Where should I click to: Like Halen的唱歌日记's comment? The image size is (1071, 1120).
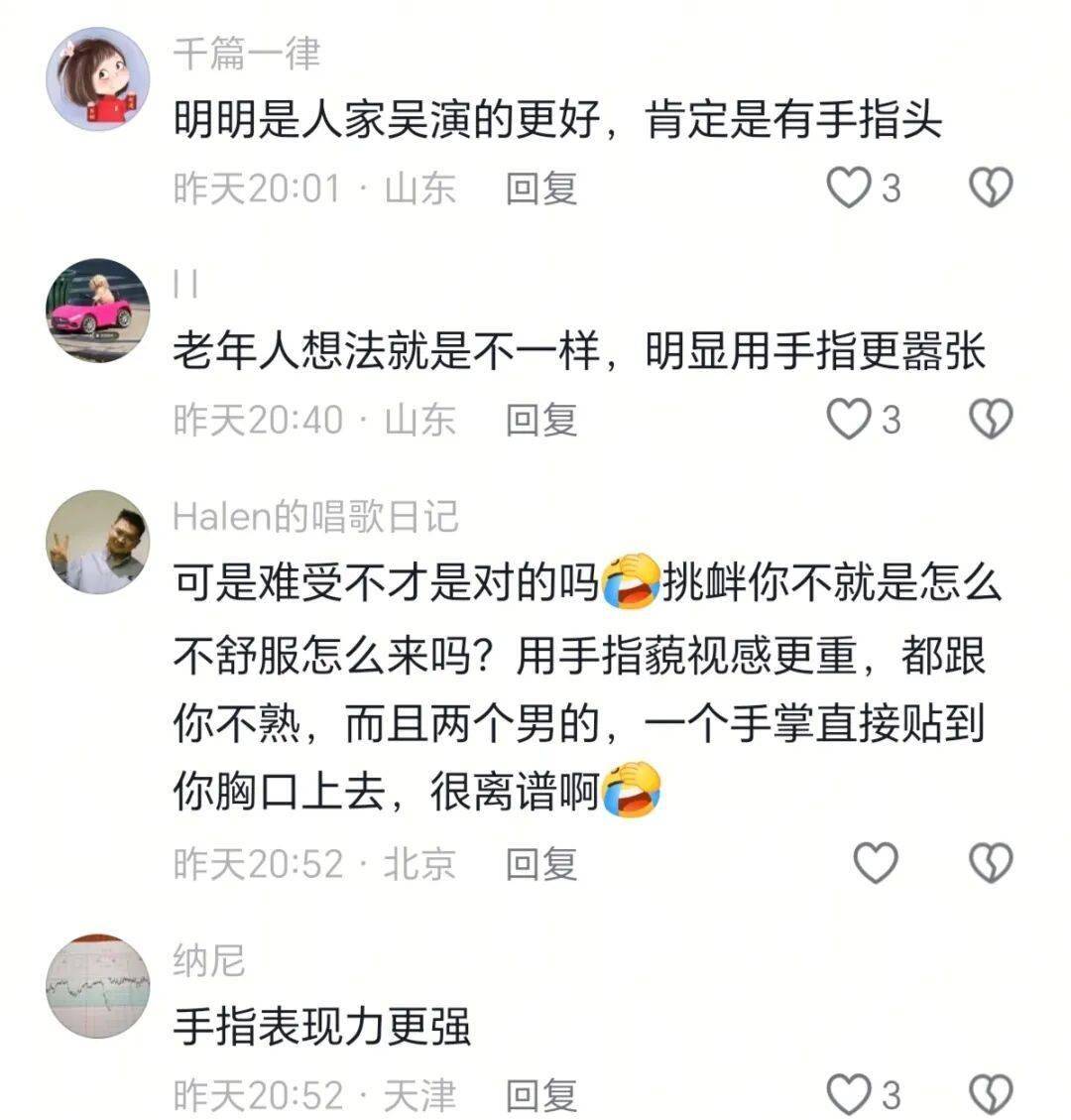point(877,864)
